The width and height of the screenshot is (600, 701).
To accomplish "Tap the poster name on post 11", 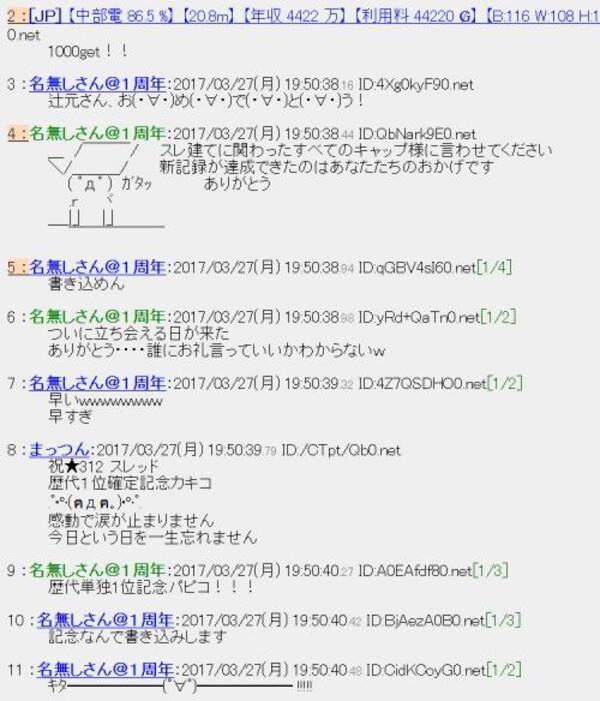I will pyautogui.click(x=105, y=668).
